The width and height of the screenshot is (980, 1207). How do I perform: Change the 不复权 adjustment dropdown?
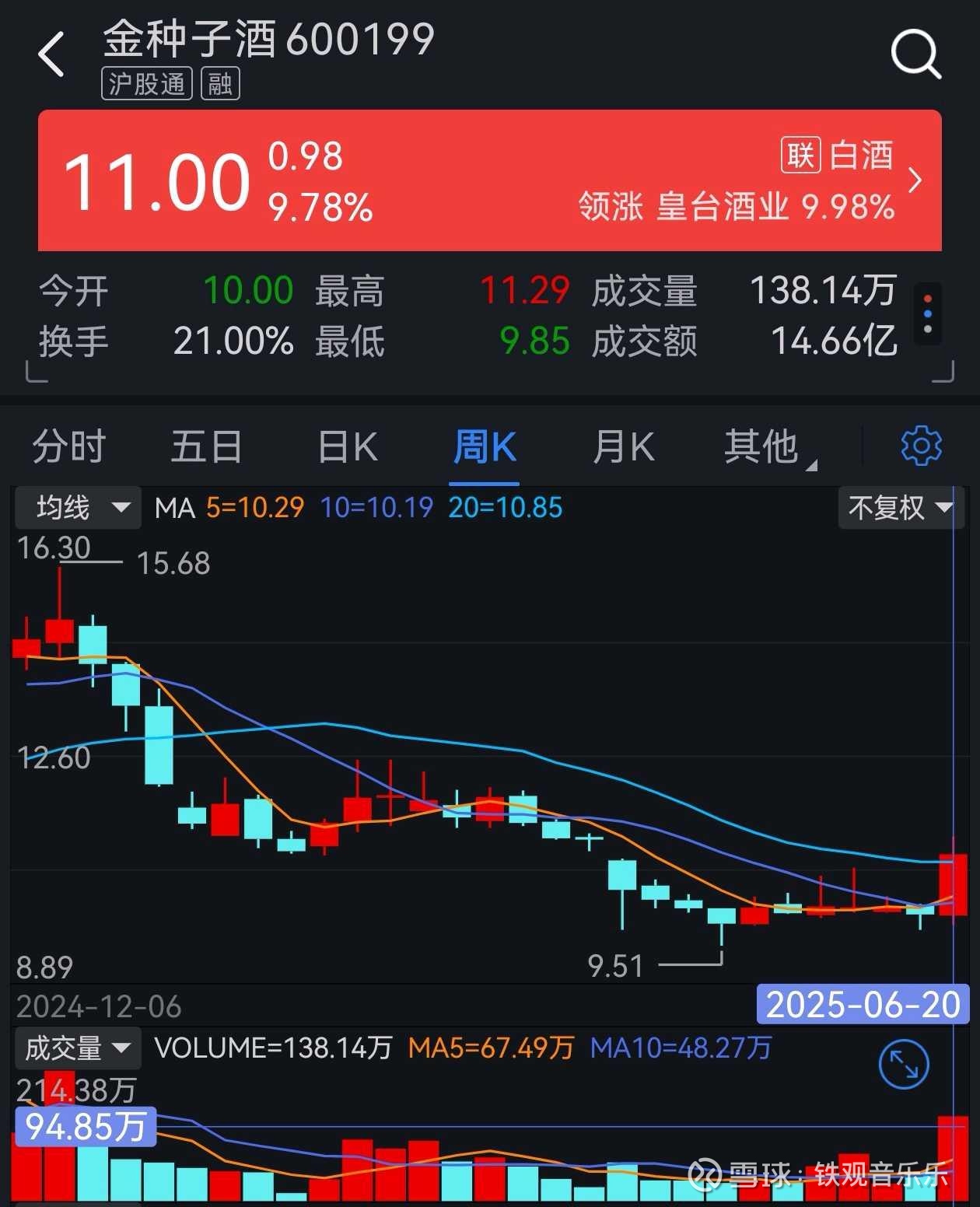tap(900, 508)
